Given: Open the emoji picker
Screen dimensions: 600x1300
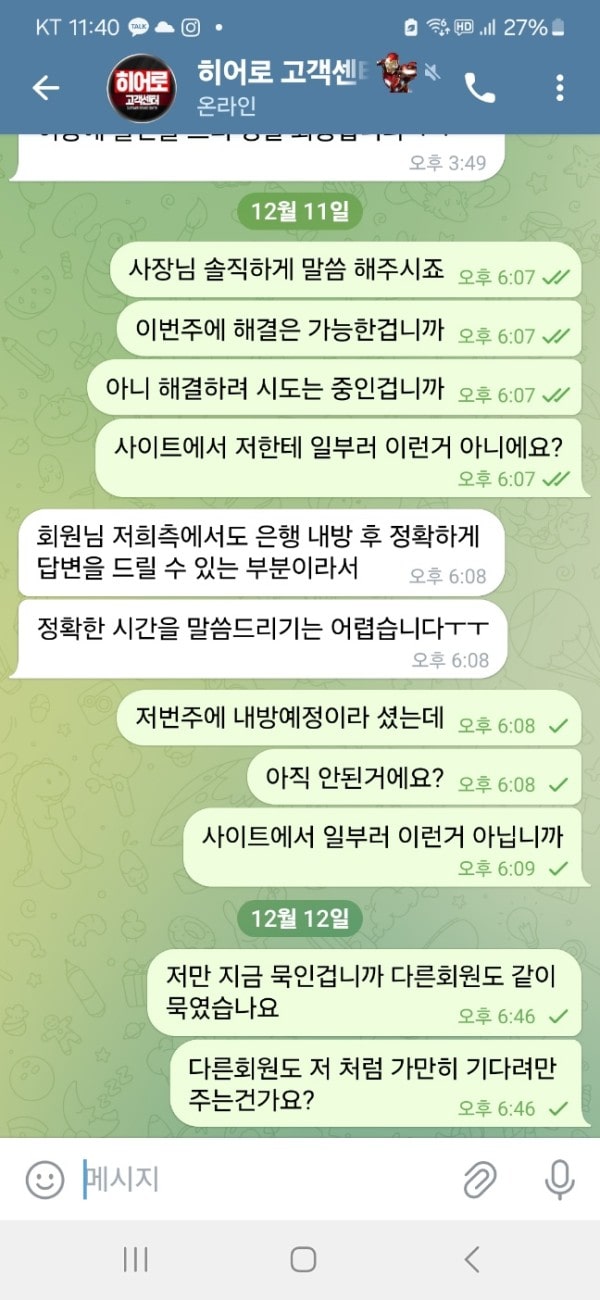Looking at the screenshot, I should [45, 1180].
